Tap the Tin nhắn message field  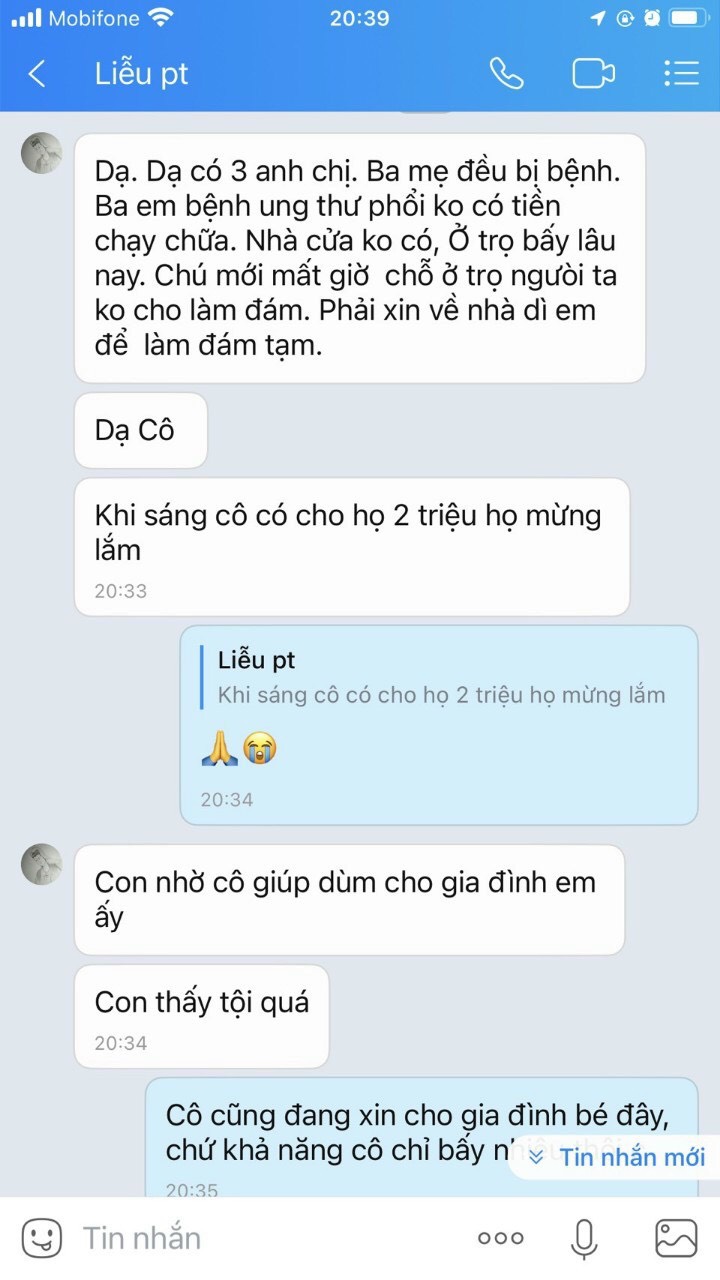tap(260, 1238)
